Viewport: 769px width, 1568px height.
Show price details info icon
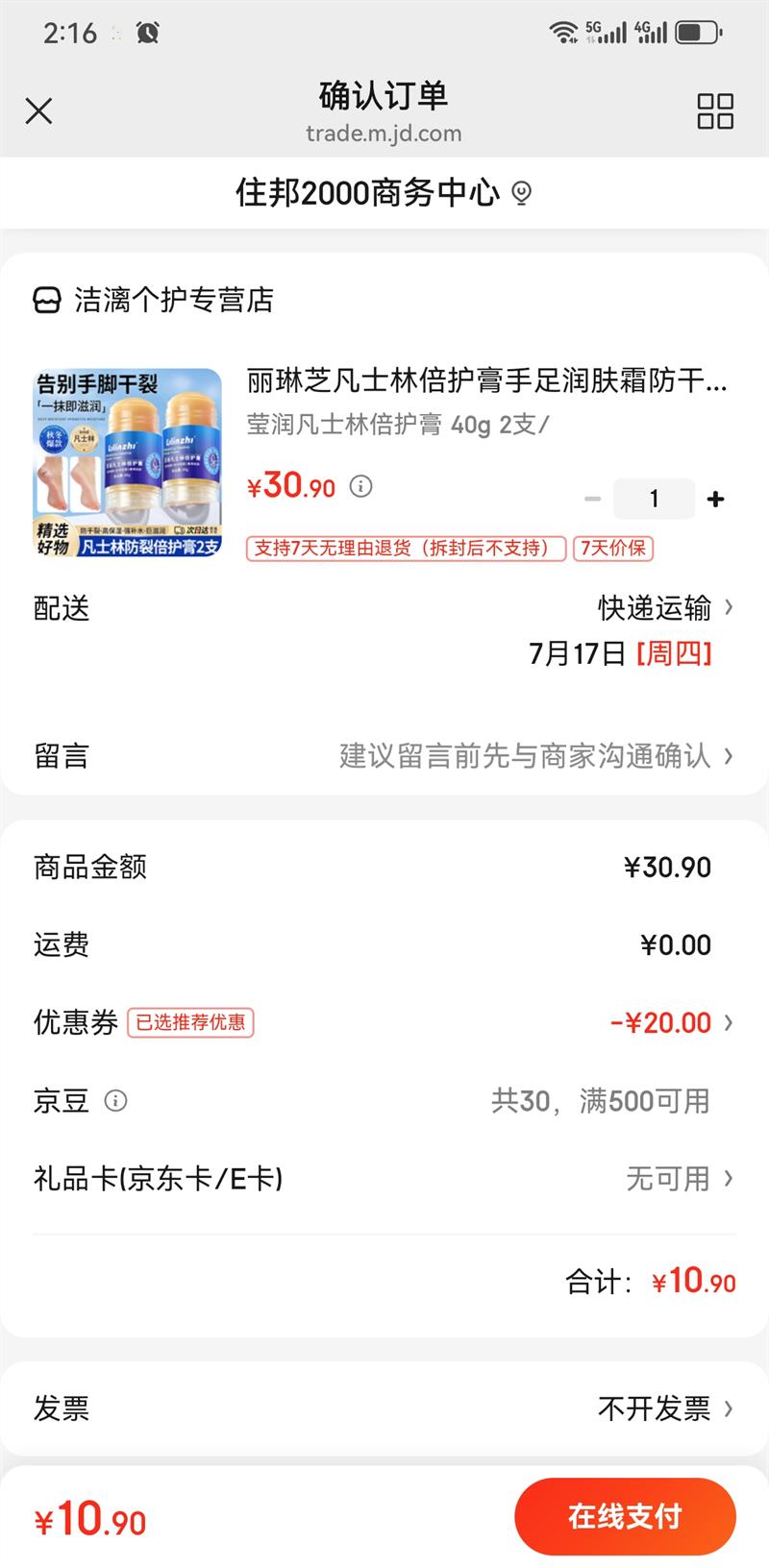click(x=360, y=486)
